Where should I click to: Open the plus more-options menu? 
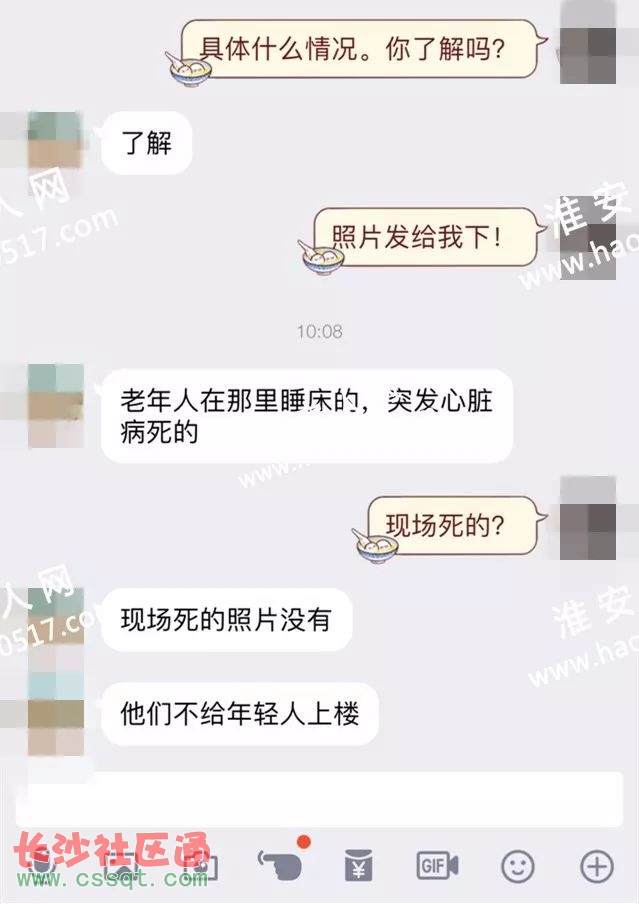pos(597,866)
